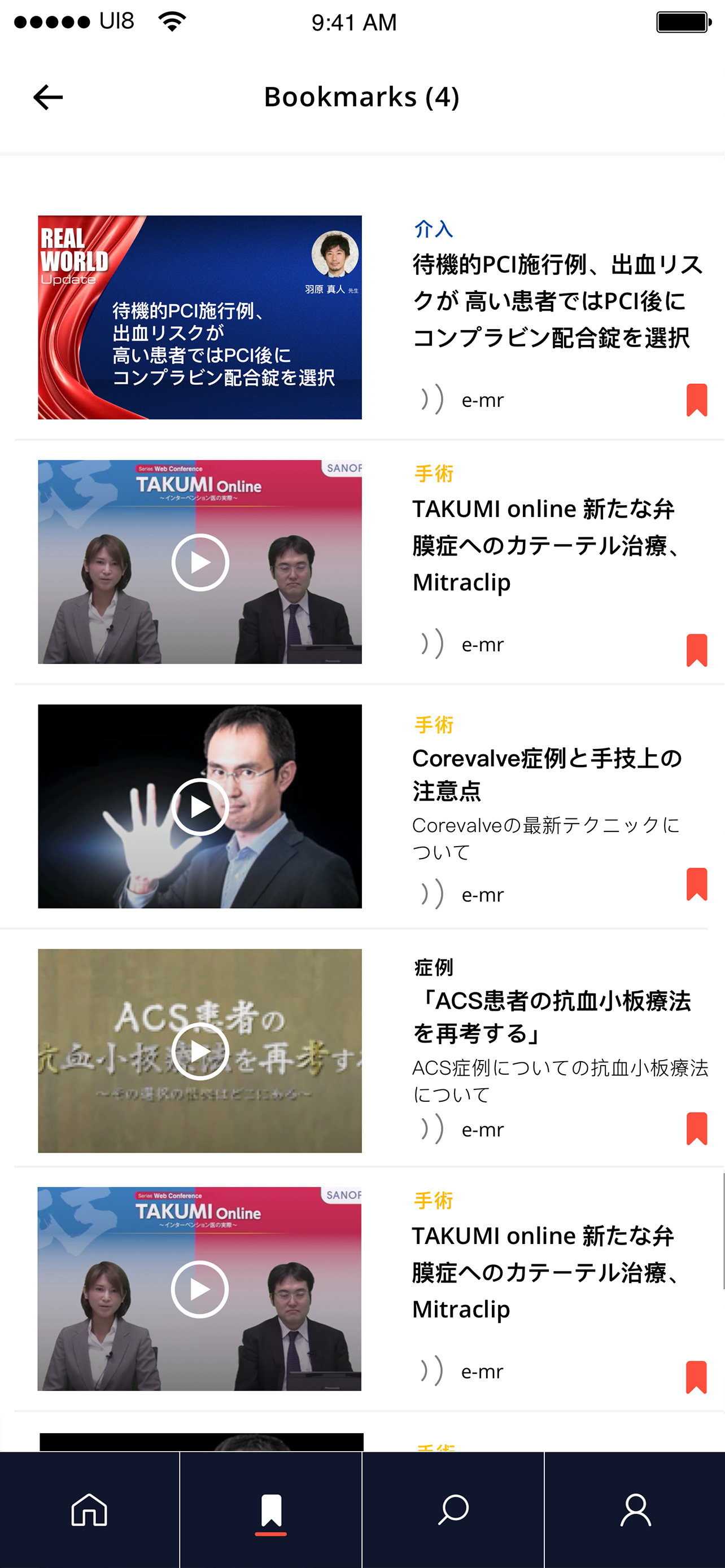Select the Bookmarks tab in the bottom bar
The height and width of the screenshot is (1568, 725).
point(271,1509)
